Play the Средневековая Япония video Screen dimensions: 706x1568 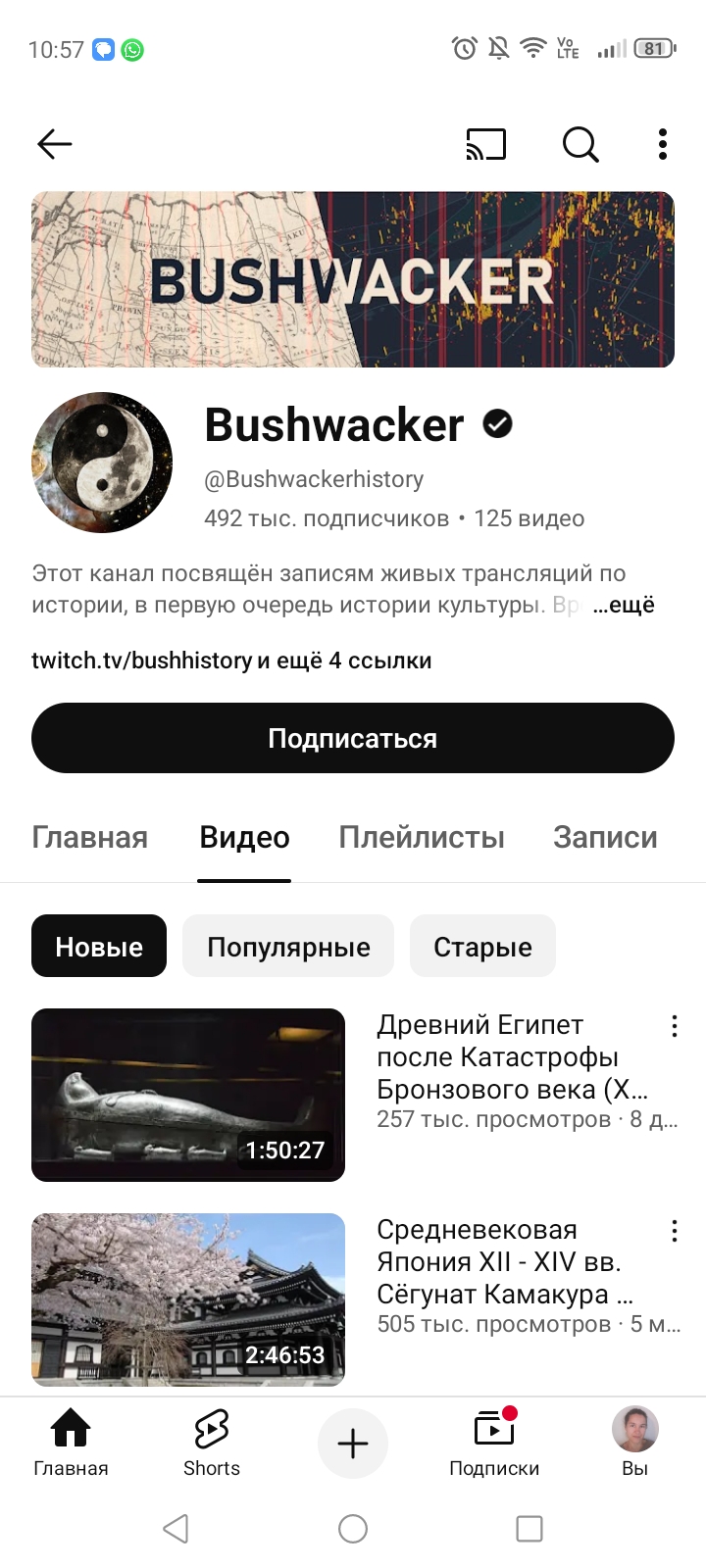[x=188, y=1299]
